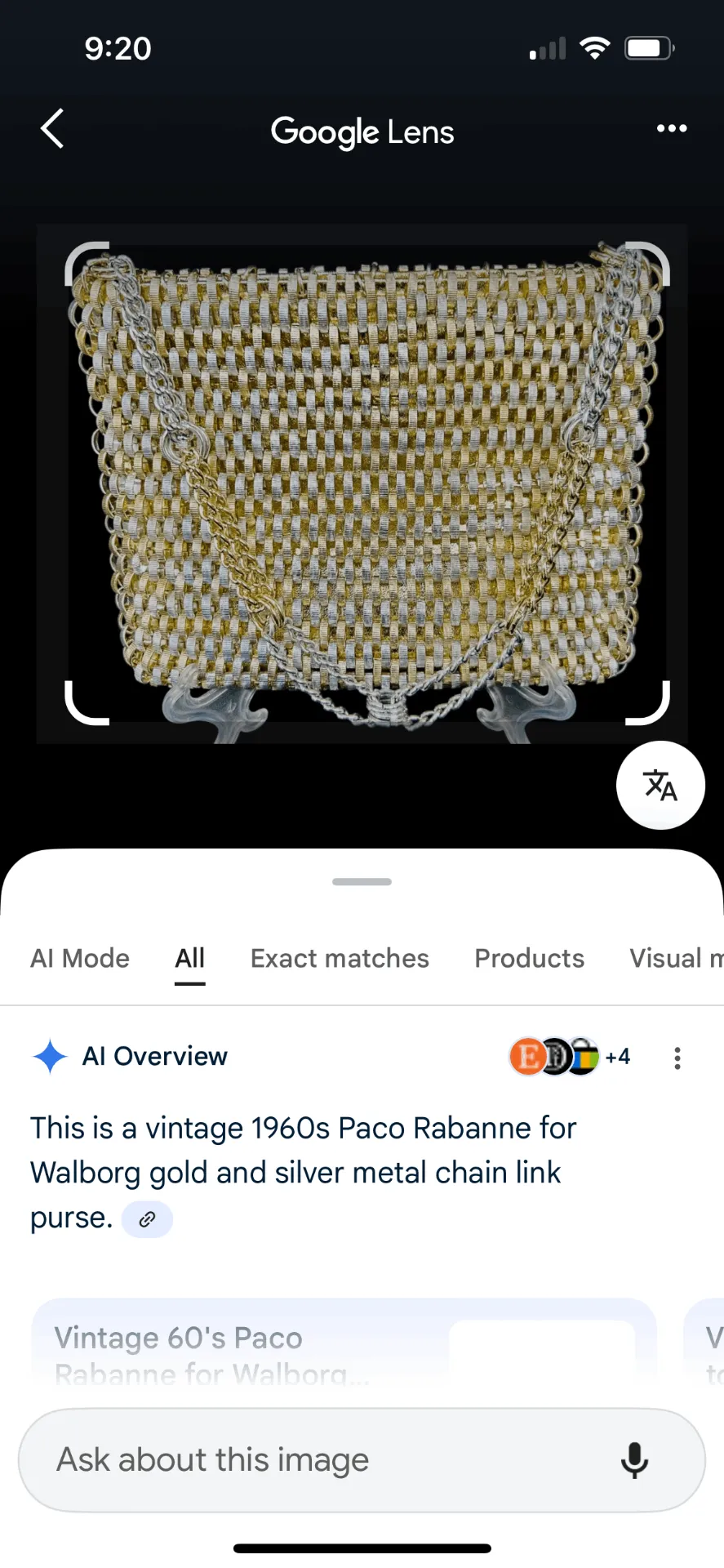The image size is (724, 1568).
Task: Tap the sheet drag handle
Action: pos(362,882)
